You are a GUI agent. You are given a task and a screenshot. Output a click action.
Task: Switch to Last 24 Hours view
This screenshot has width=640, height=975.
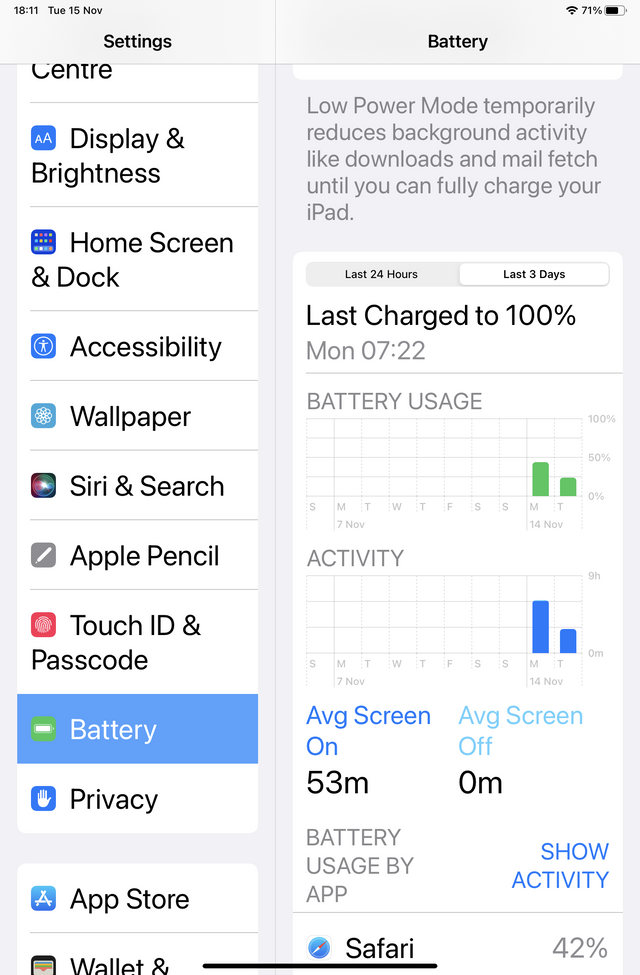(381, 274)
